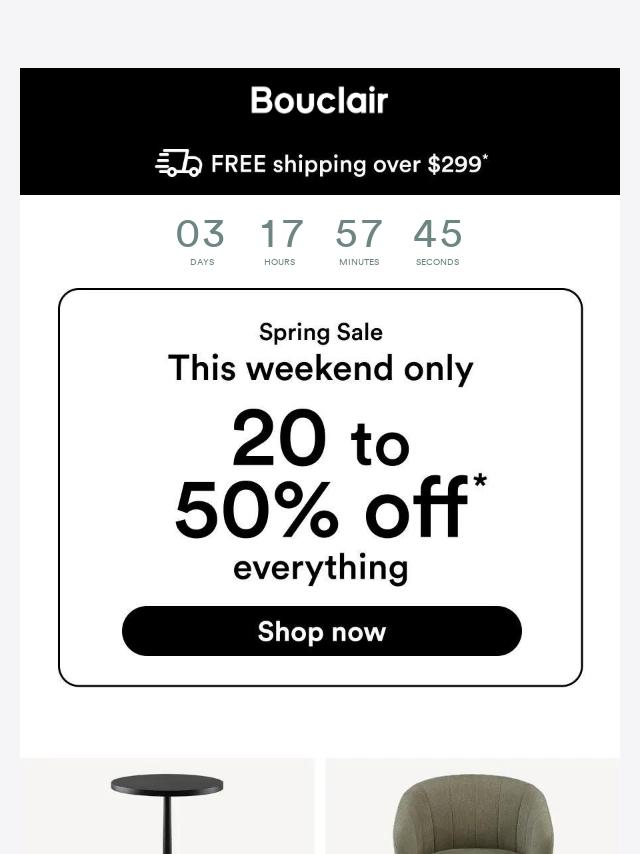The height and width of the screenshot is (854, 640).
Task: Open the FREE shipping over $299 banner
Action: tap(322, 164)
